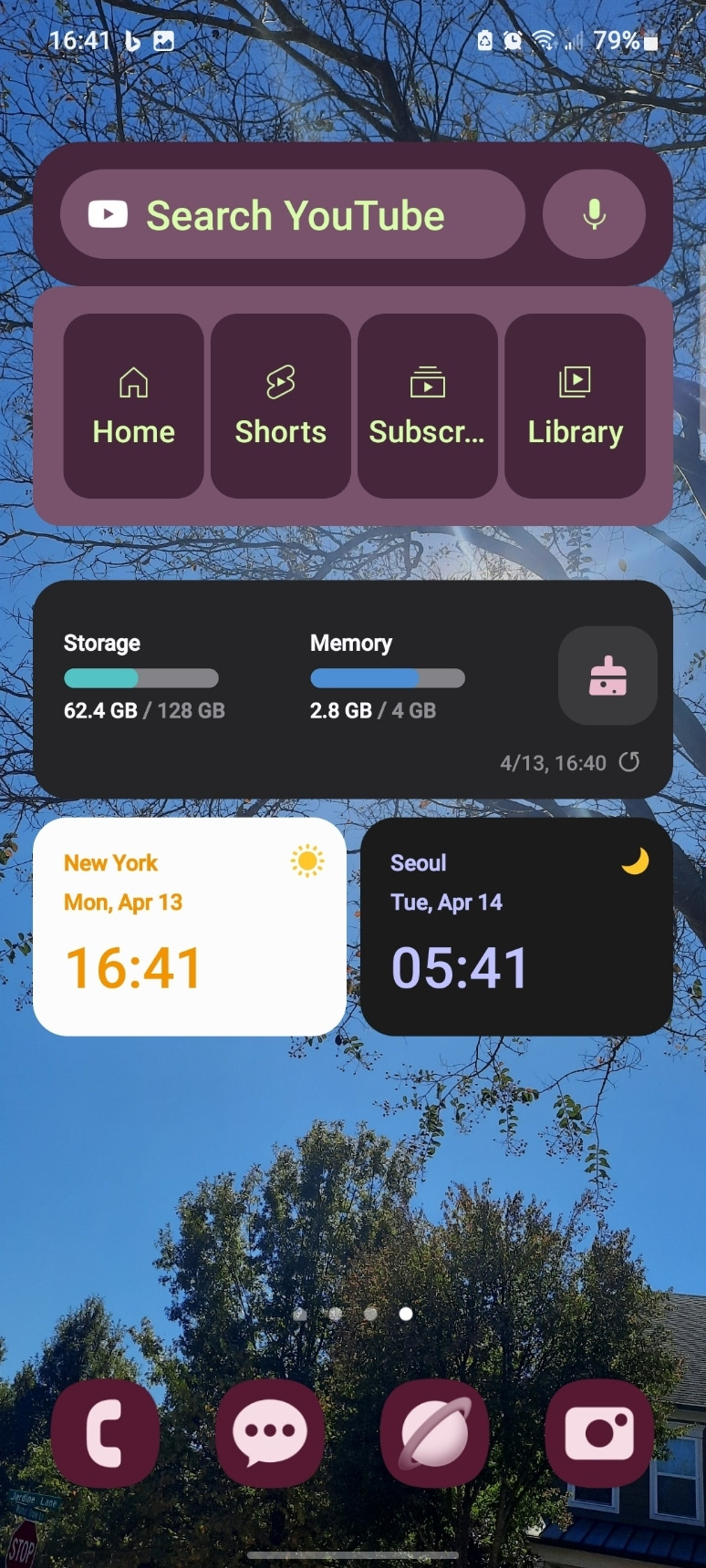The image size is (706, 1568).
Task: Open the YouTube Library shortcut
Action: 575,406
